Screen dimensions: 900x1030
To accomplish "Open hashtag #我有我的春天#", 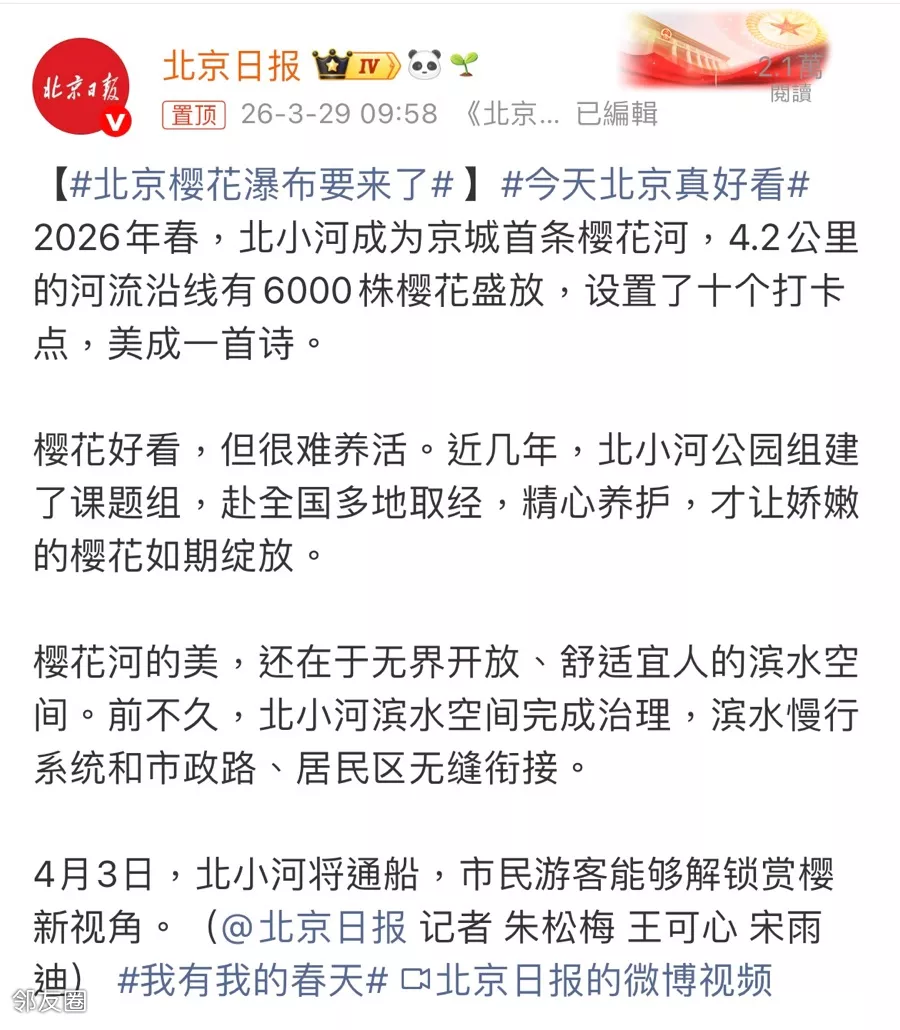I will (253, 979).
